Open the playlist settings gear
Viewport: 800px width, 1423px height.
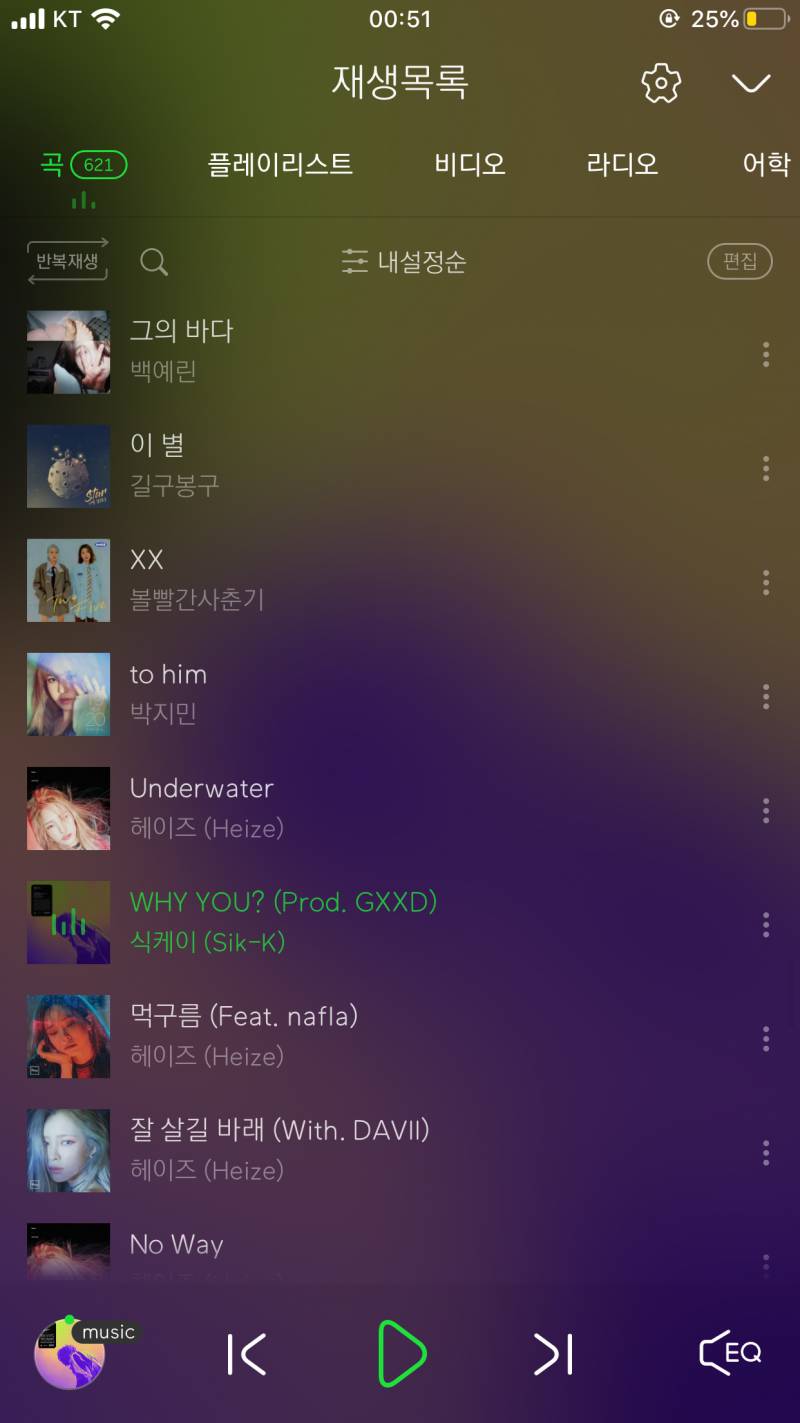[x=661, y=84]
